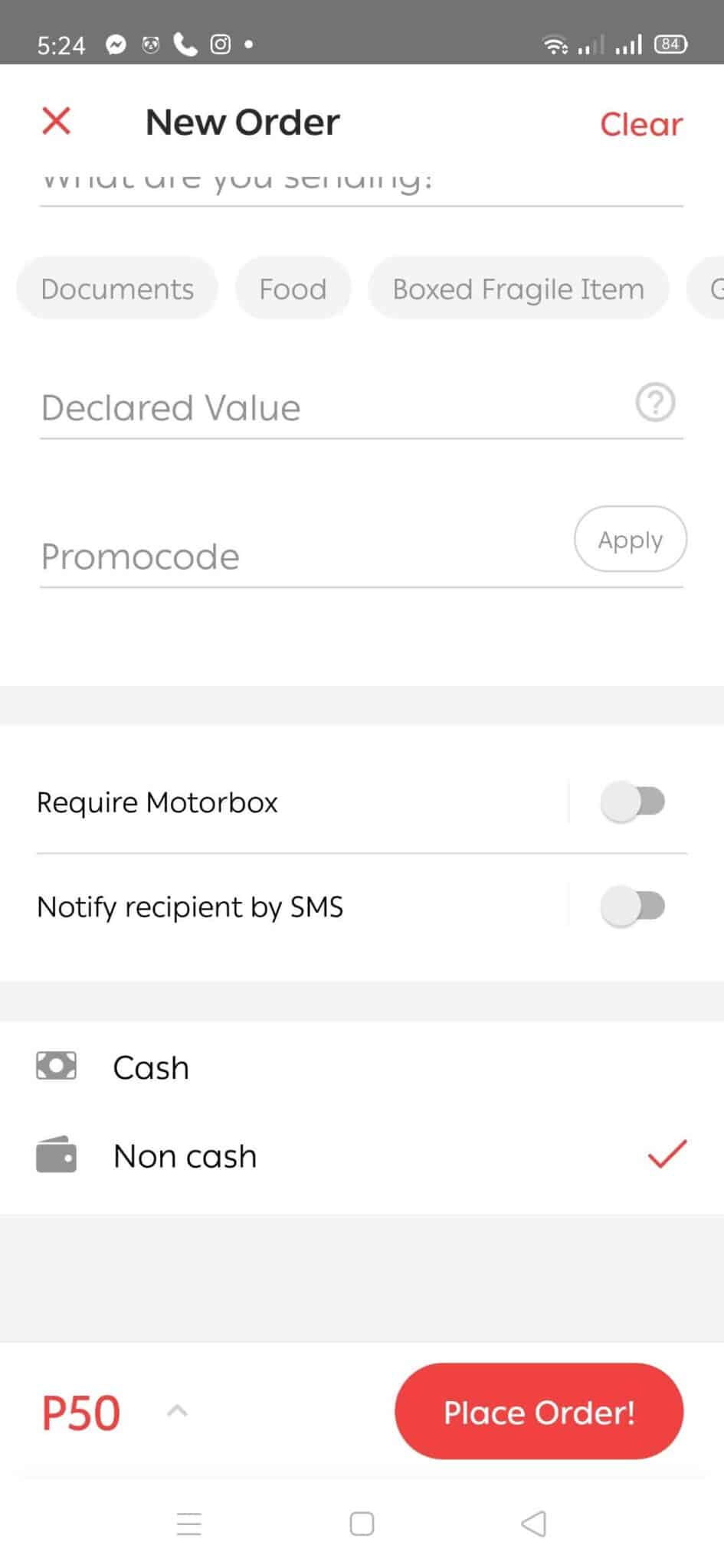
Task: Tap the Place Order button
Action: pos(539,1411)
